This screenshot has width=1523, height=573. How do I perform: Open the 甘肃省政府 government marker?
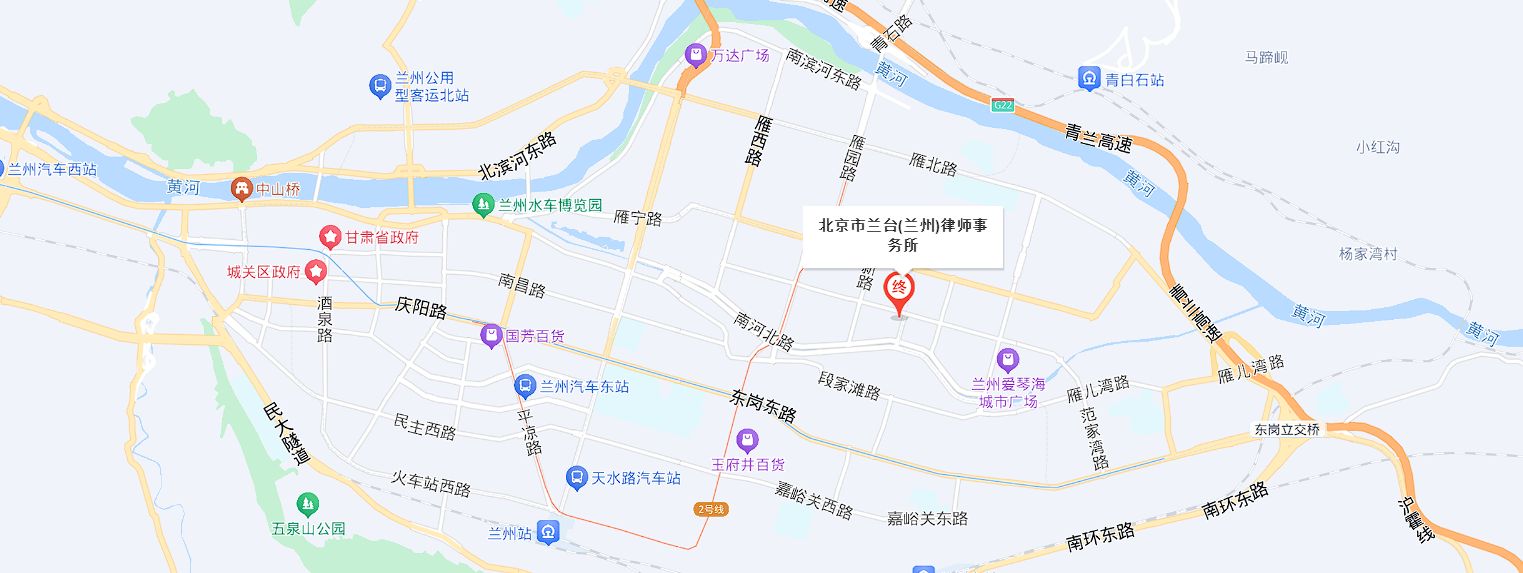(330, 238)
